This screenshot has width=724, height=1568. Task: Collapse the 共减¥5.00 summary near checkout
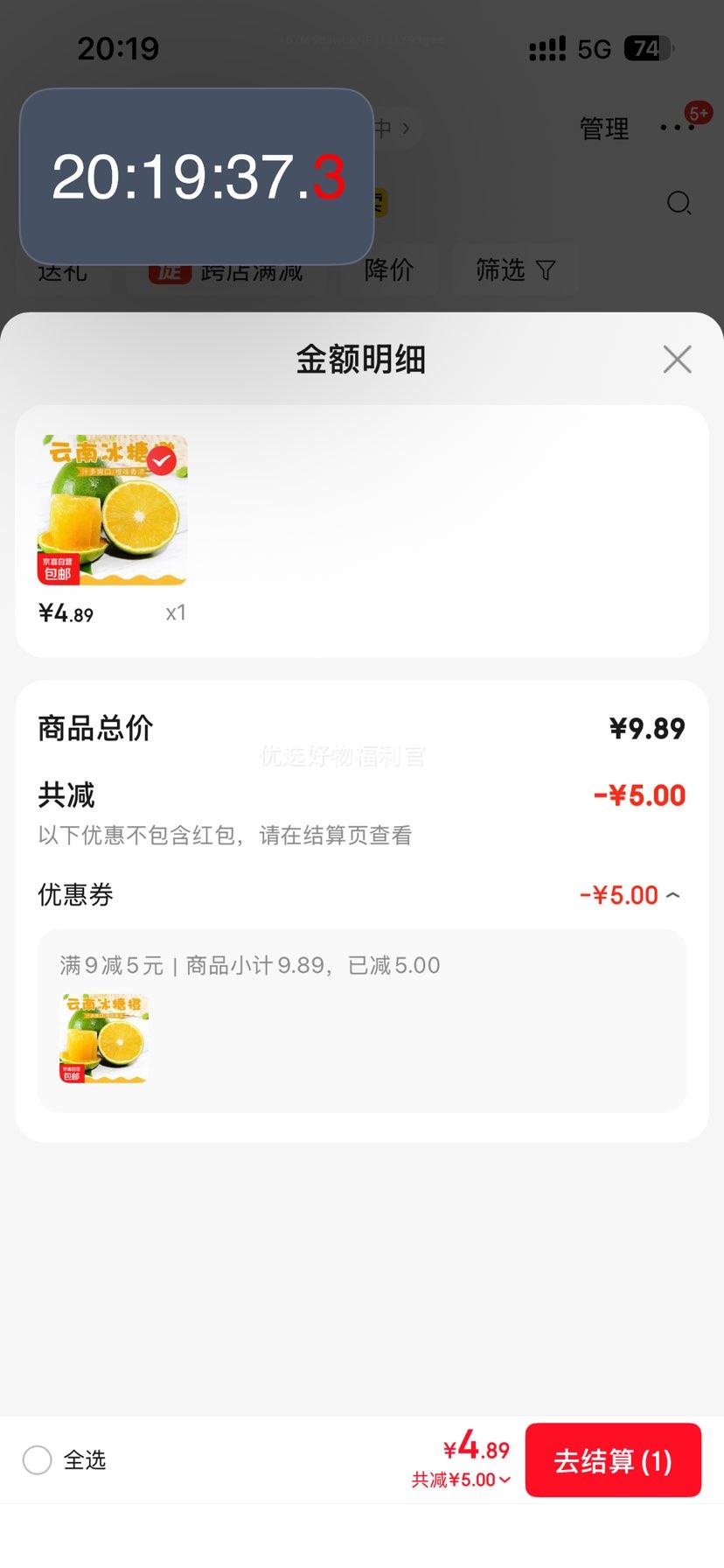coord(461,1480)
